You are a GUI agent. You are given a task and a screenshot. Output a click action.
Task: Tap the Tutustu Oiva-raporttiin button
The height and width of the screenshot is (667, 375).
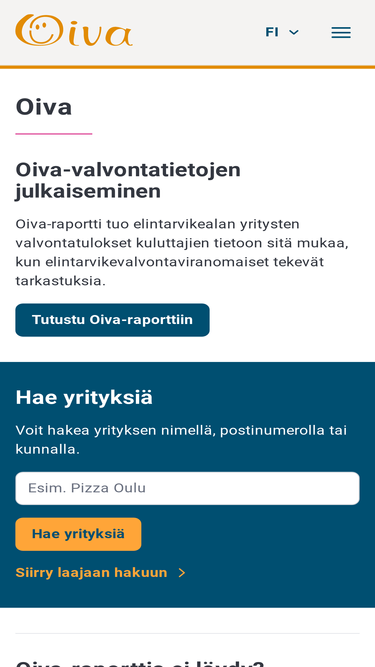(x=112, y=320)
